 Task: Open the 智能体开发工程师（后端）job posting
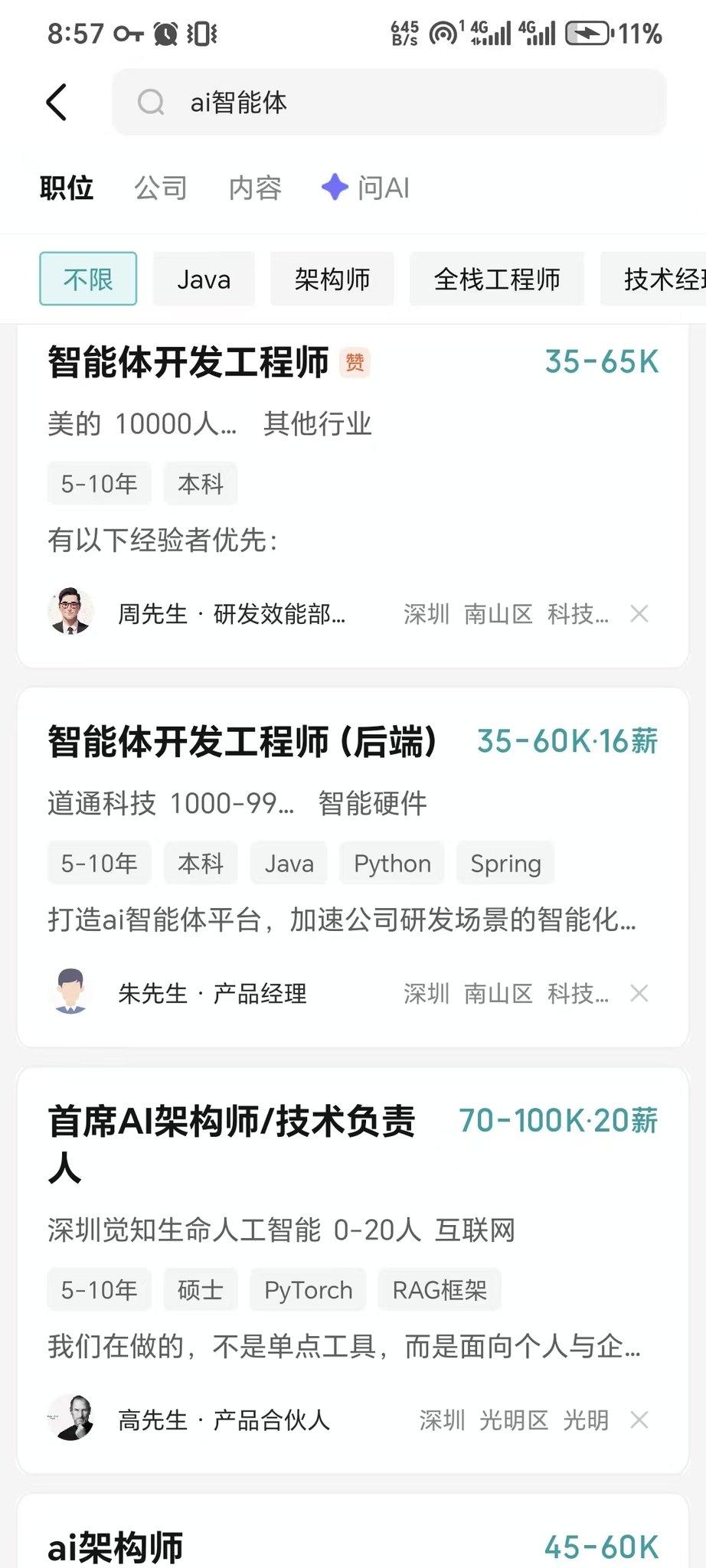tap(245, 740)
